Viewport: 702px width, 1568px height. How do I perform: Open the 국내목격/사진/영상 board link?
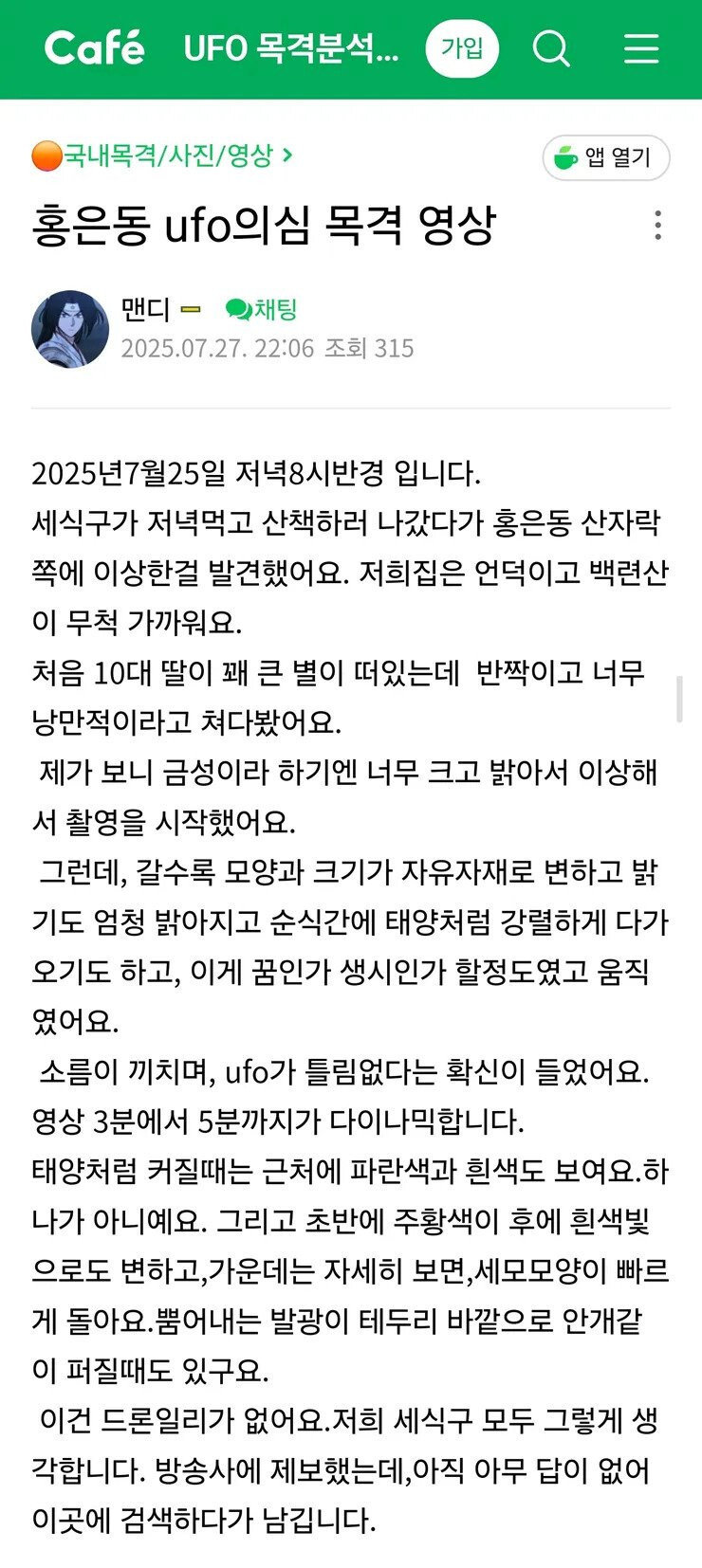162,155
